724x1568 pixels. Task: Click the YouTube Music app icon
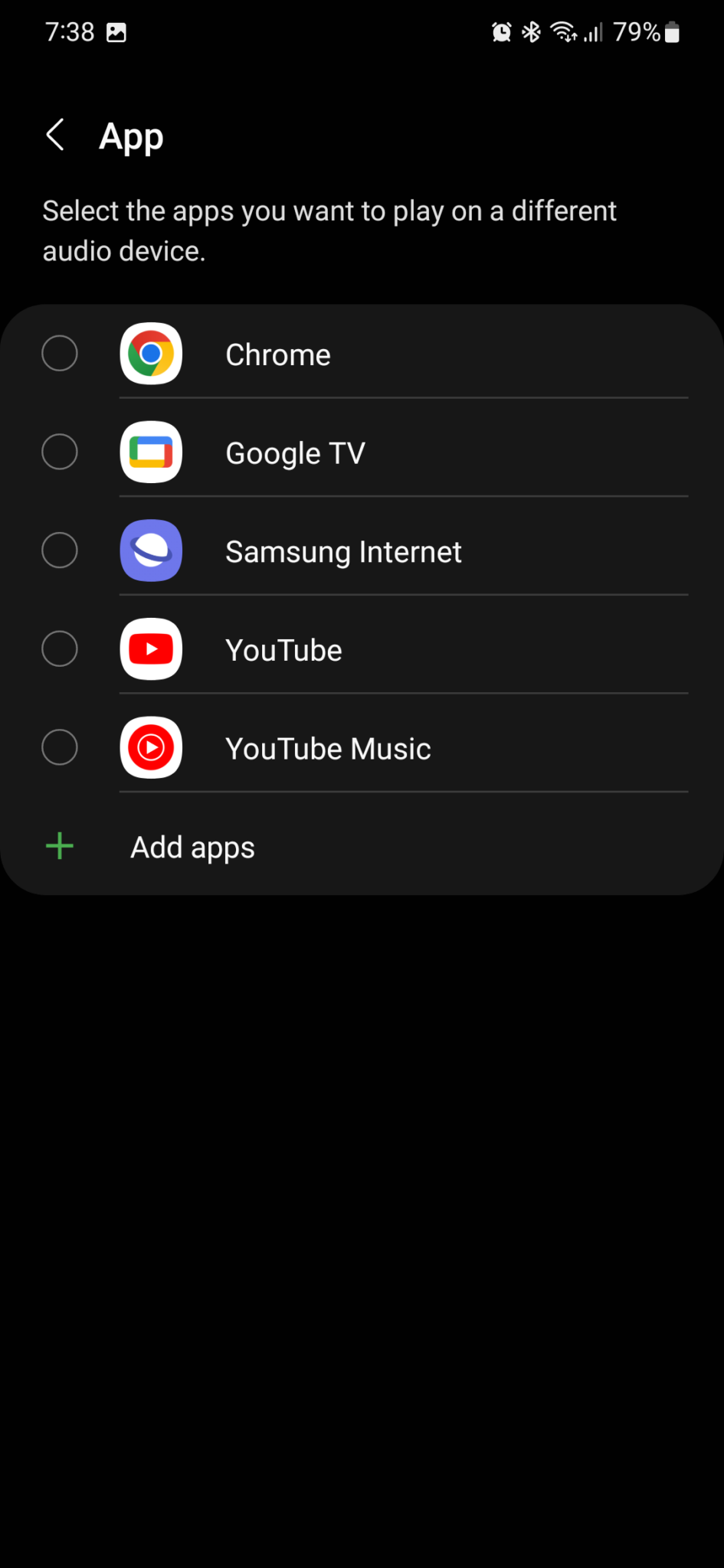[151, 748]
